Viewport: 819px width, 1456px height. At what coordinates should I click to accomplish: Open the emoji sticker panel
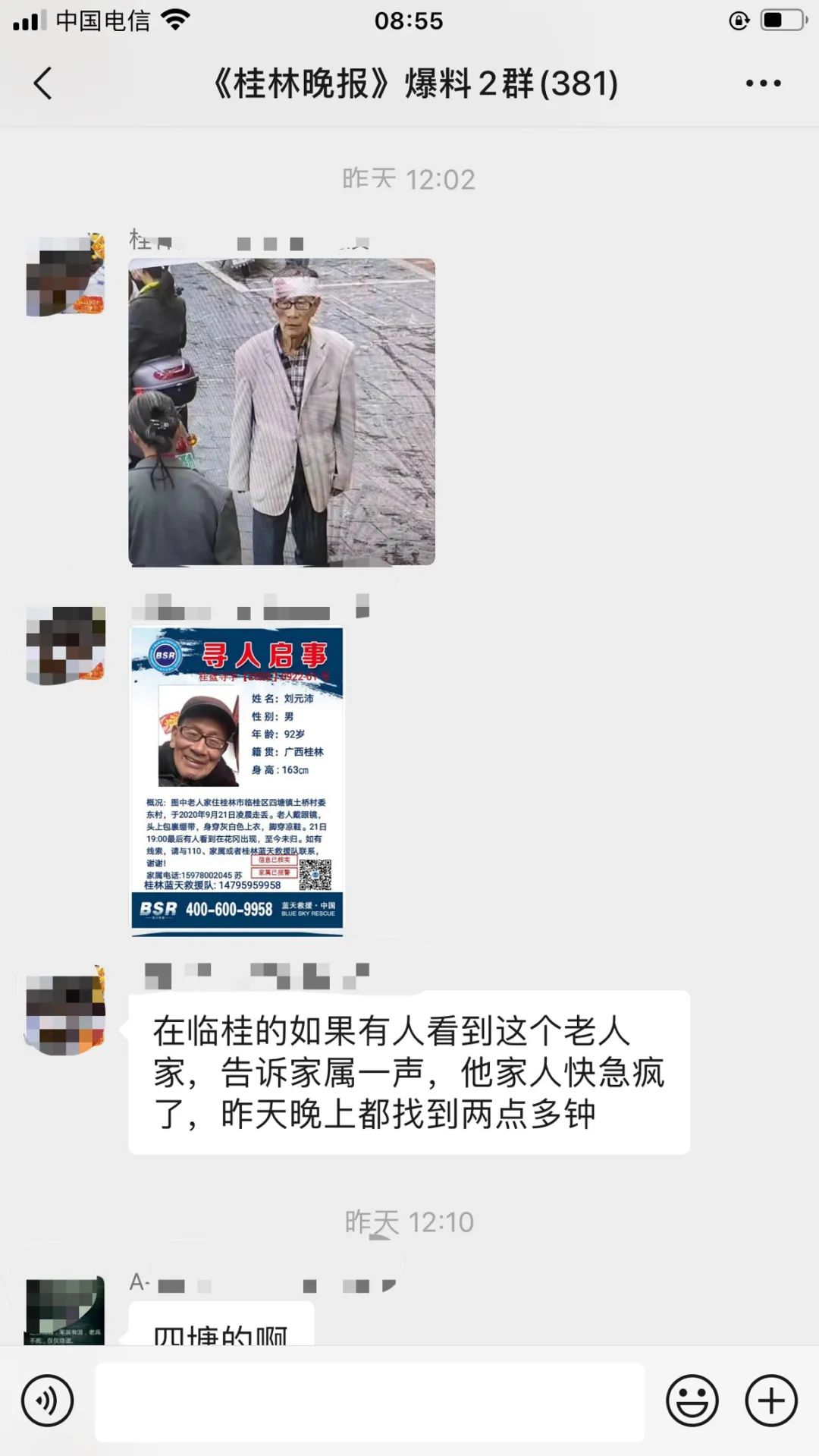point(692,1401)
